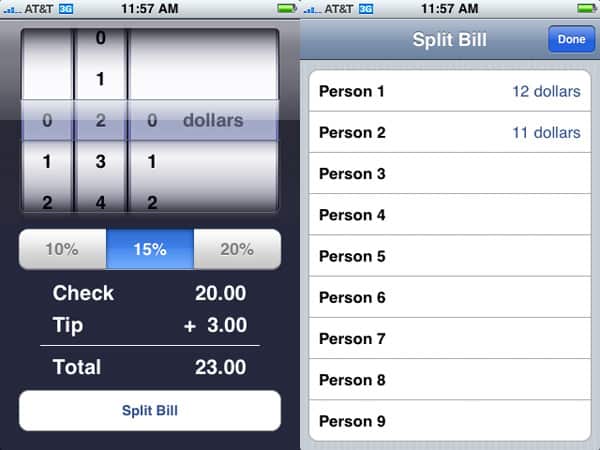
Task: Pick 3 on the middle picker wheel
Action: [101, 161]
